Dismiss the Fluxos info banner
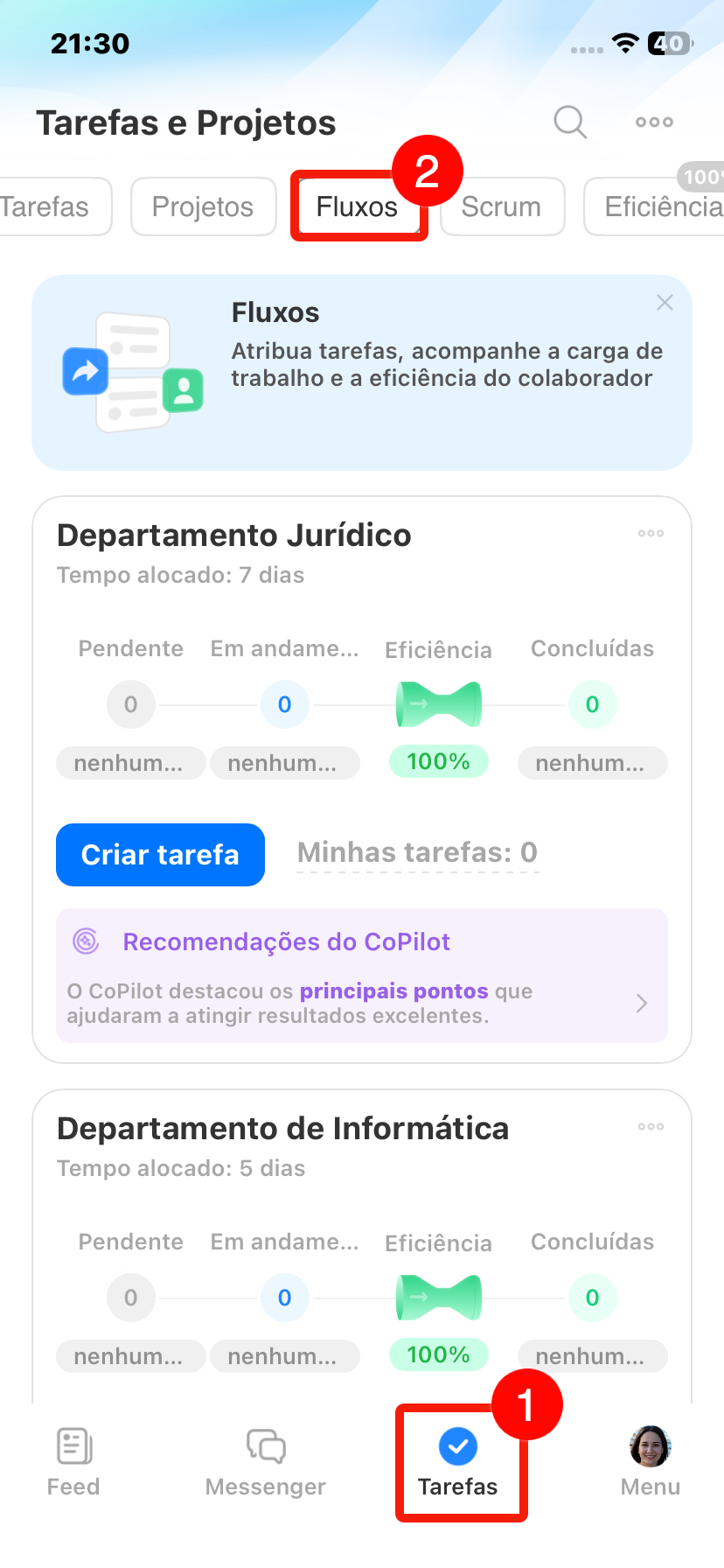 click(x=665, y=303)
